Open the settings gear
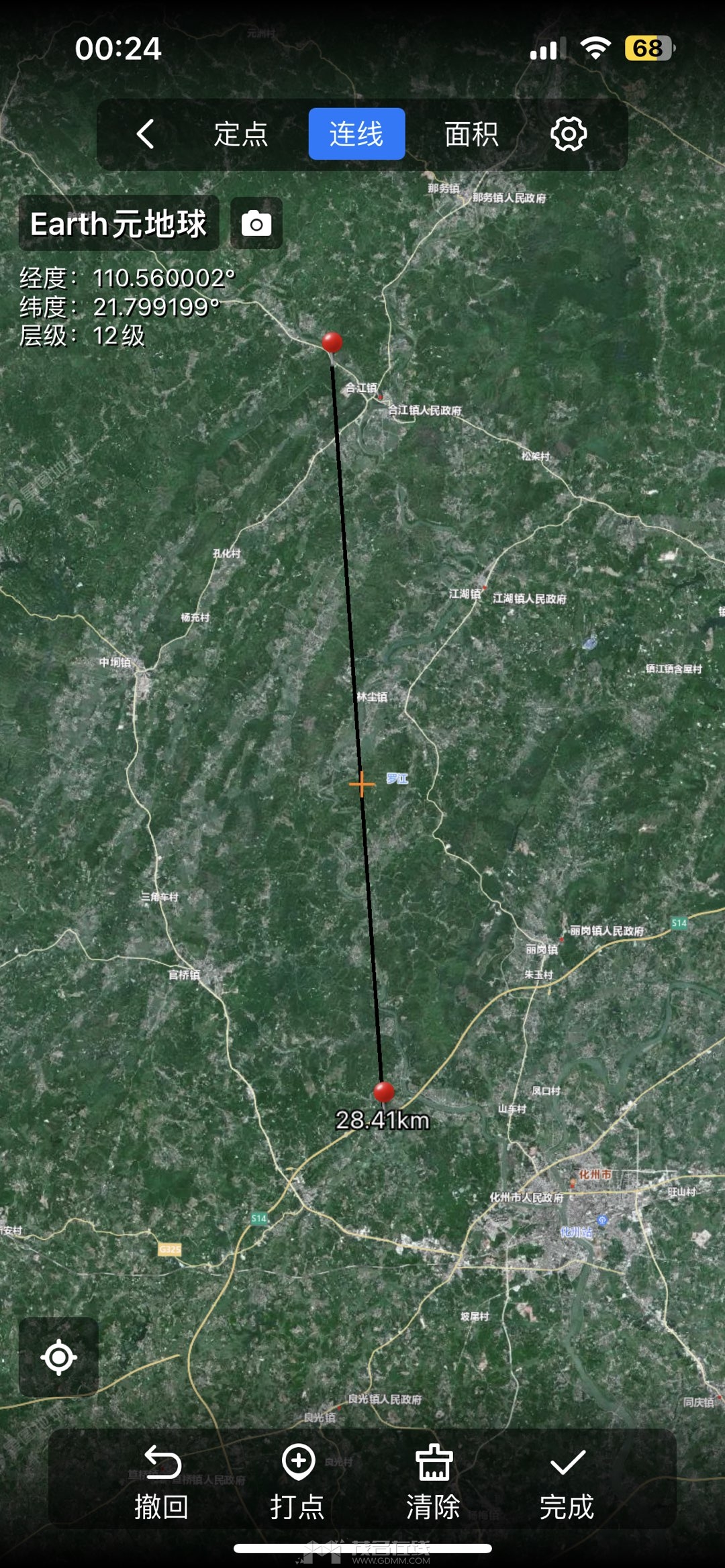 569,134
